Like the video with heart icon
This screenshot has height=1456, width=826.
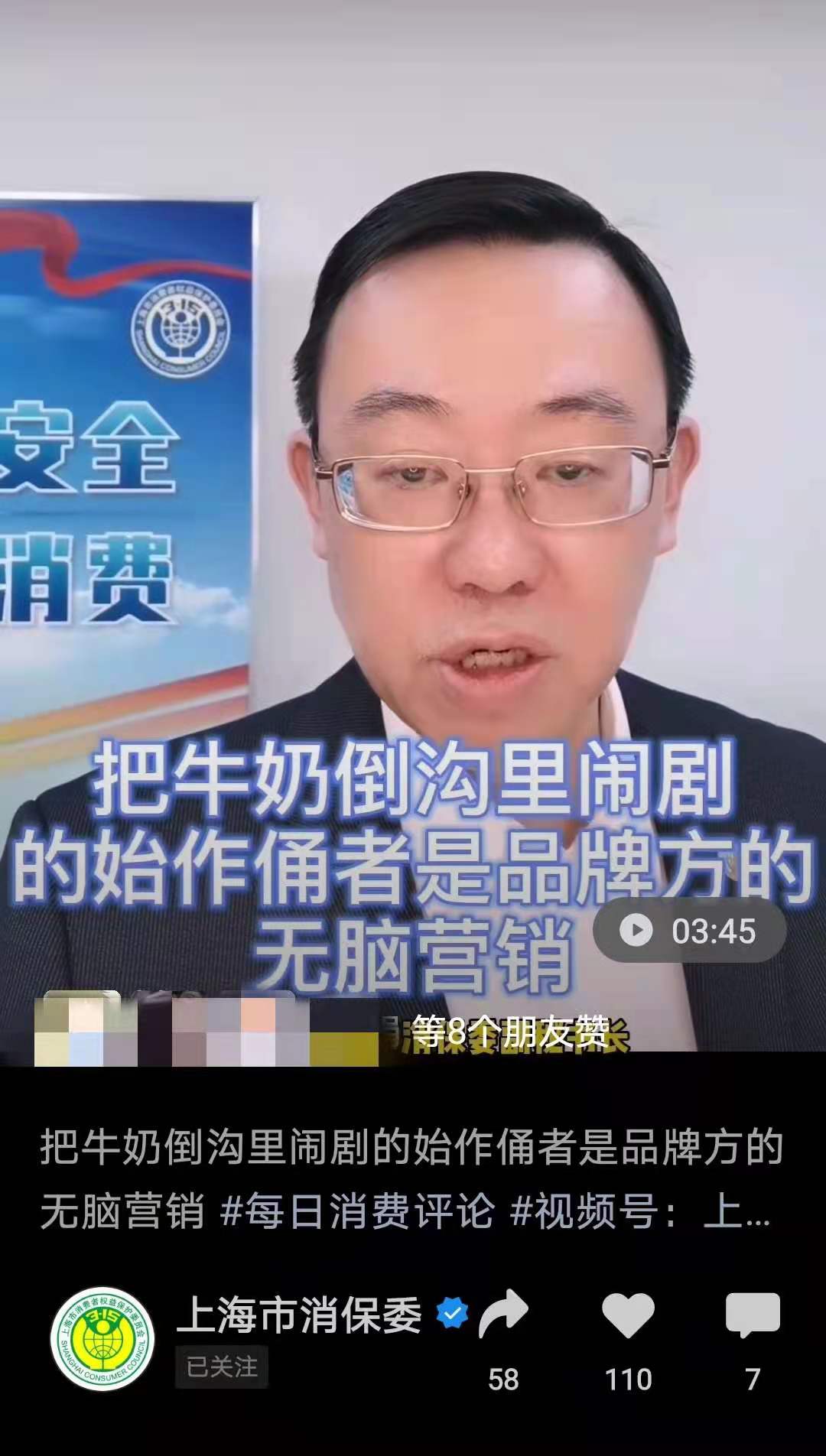pos(628,1316)
